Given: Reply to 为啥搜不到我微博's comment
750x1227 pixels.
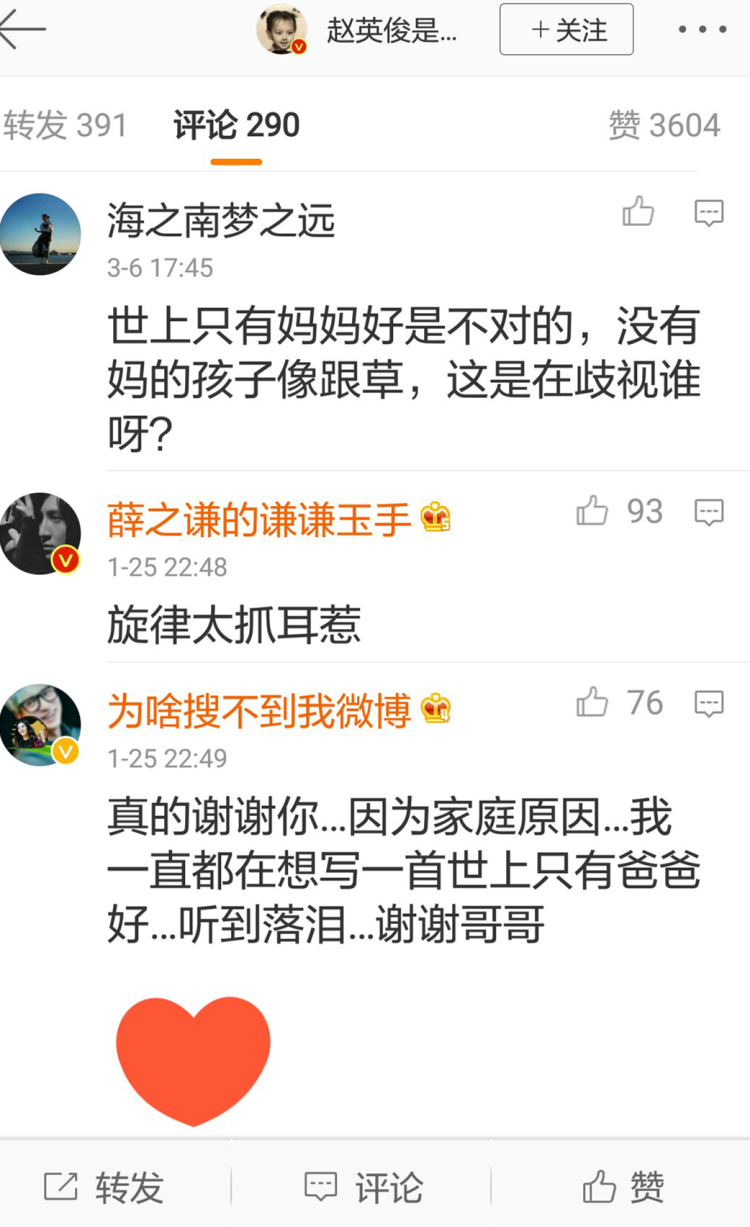Looking at the screenshot, I should (x=709, y=703).
